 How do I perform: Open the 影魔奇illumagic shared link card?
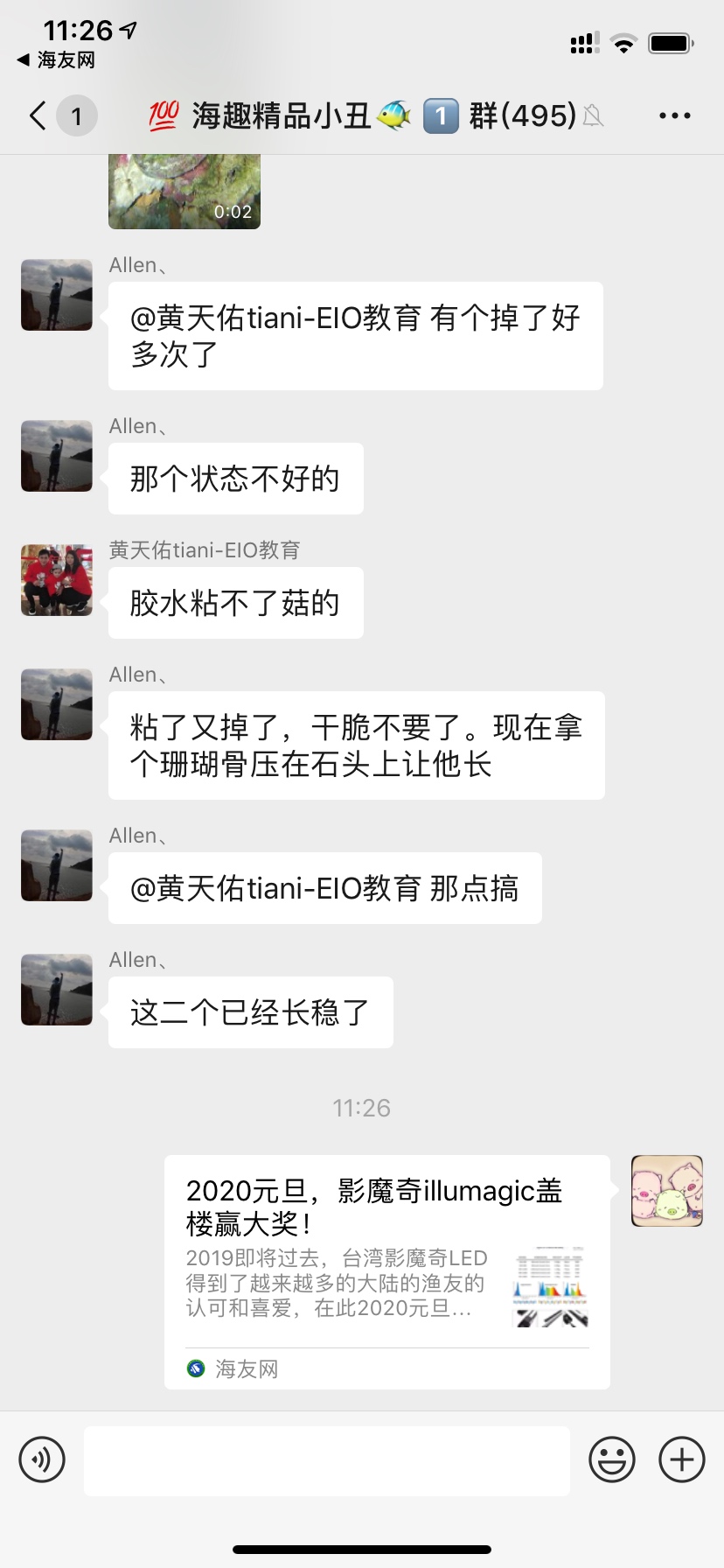tap(386, 1270)
